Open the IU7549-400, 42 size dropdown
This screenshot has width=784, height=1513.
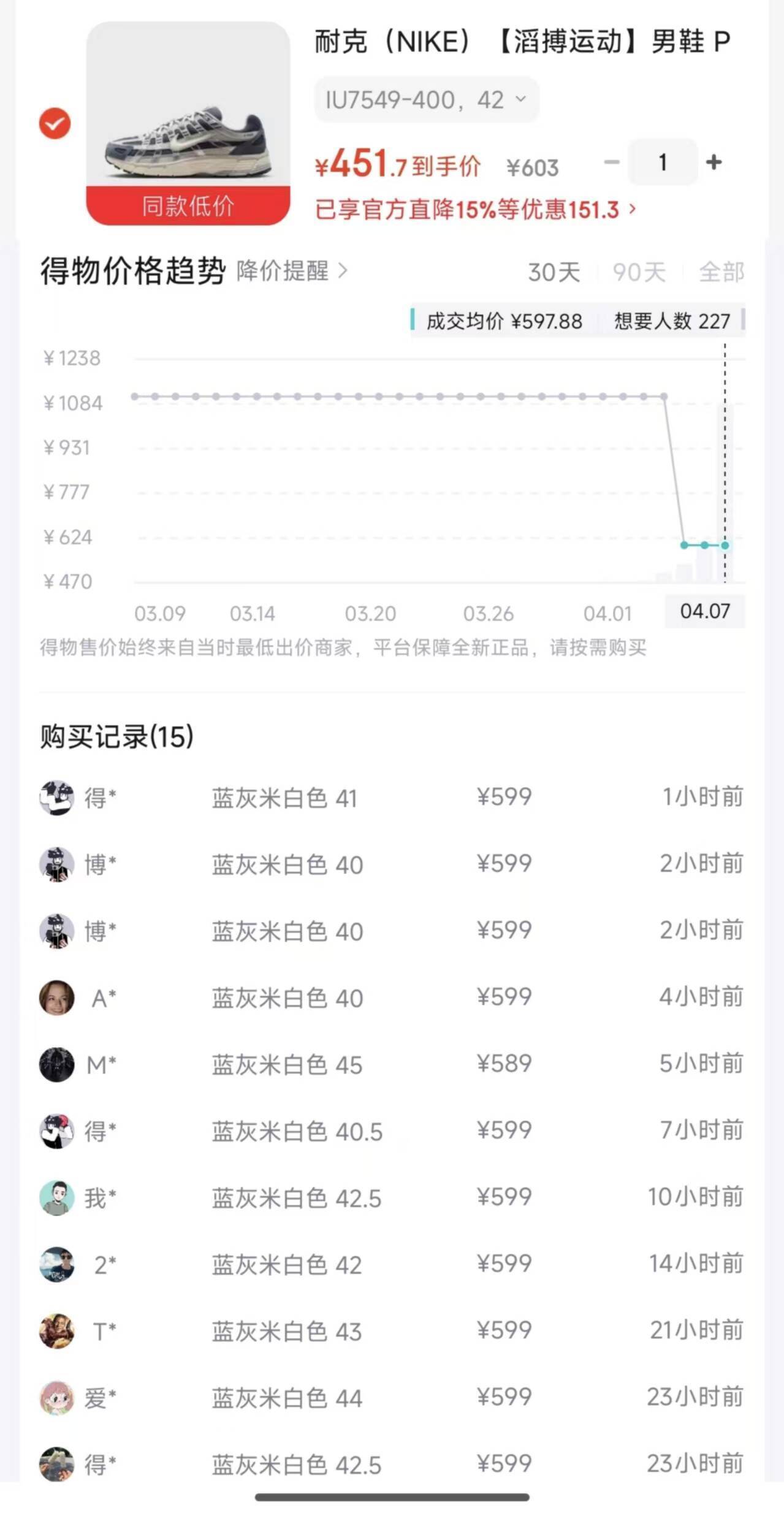pos(426,100)
